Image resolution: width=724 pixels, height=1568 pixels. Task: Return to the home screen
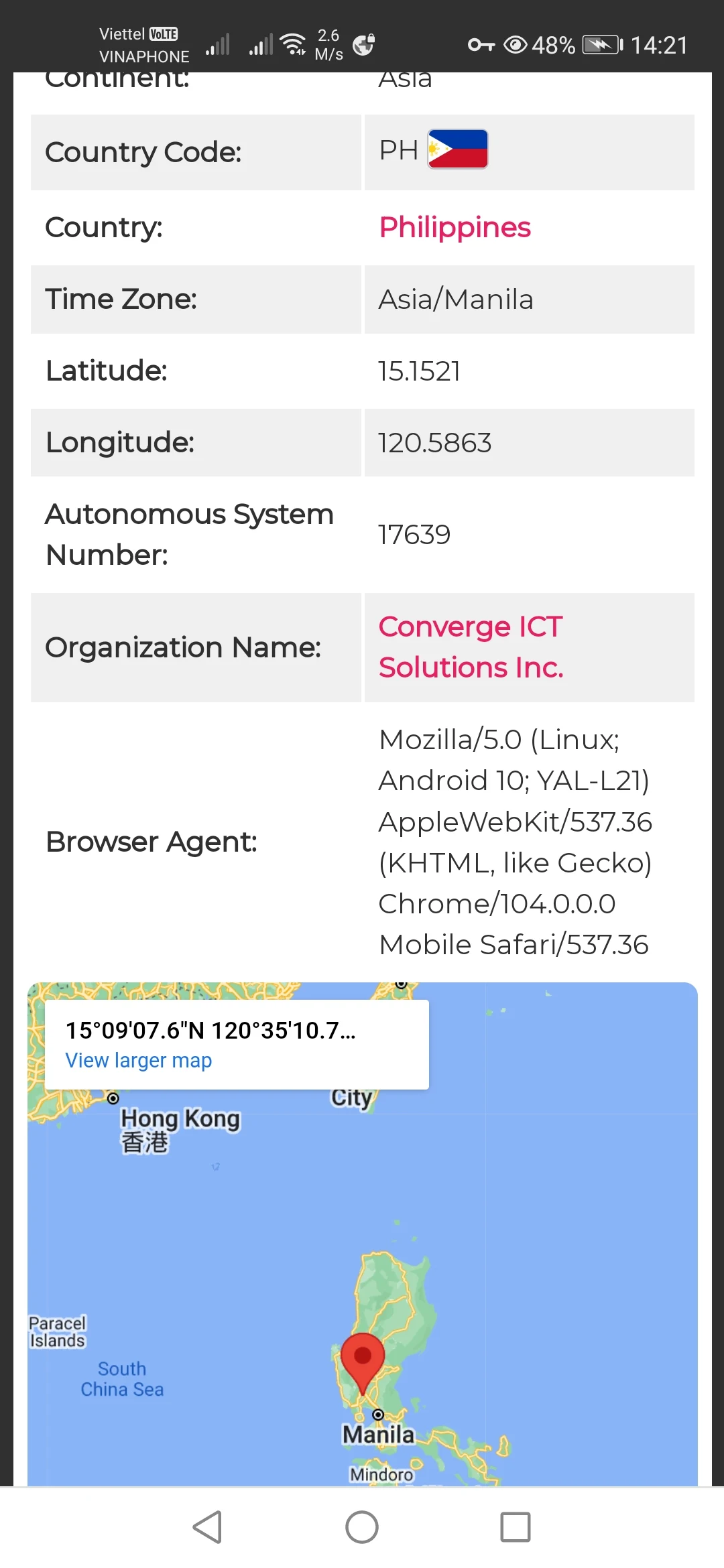coord(362,1527)
